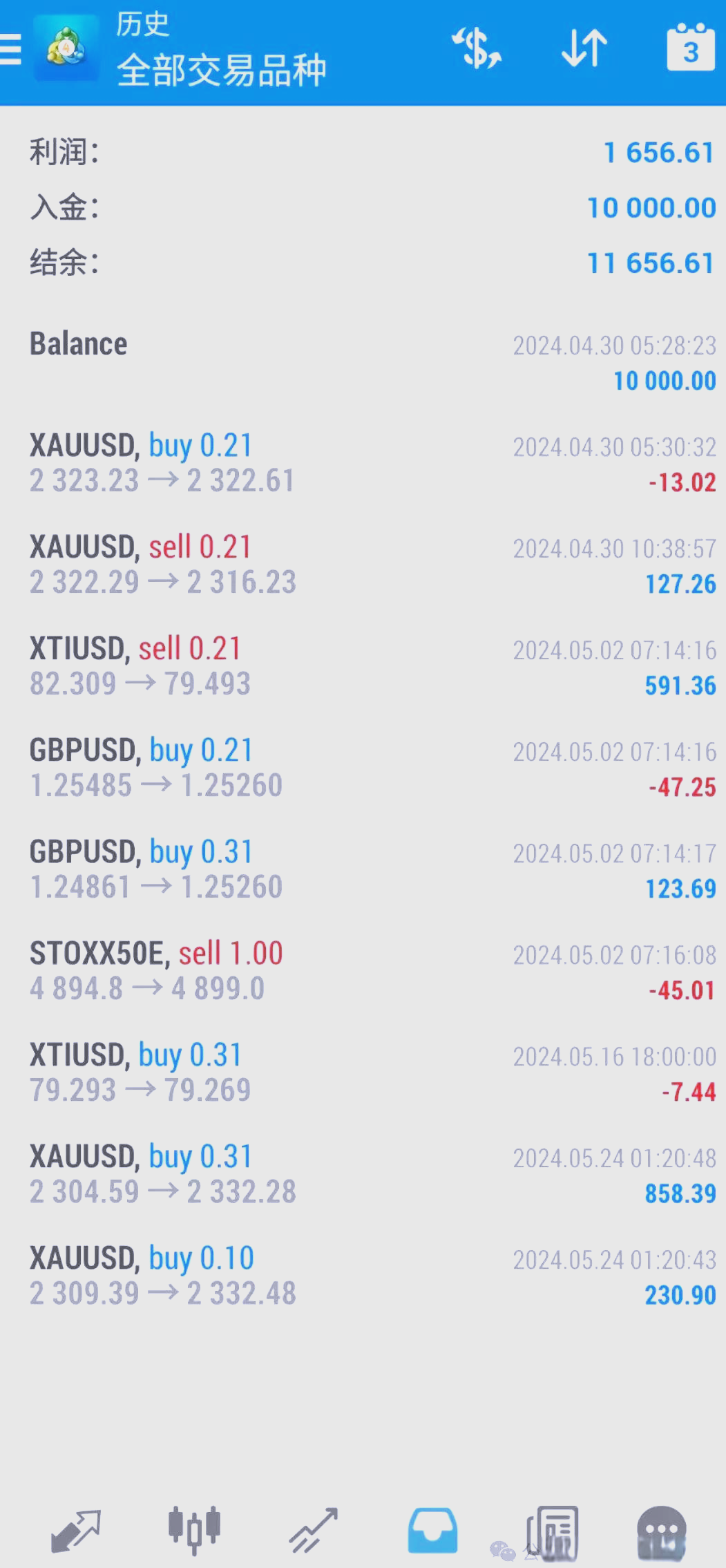Select the History tab
726x1568 pixels.
tap(432, 1529)
